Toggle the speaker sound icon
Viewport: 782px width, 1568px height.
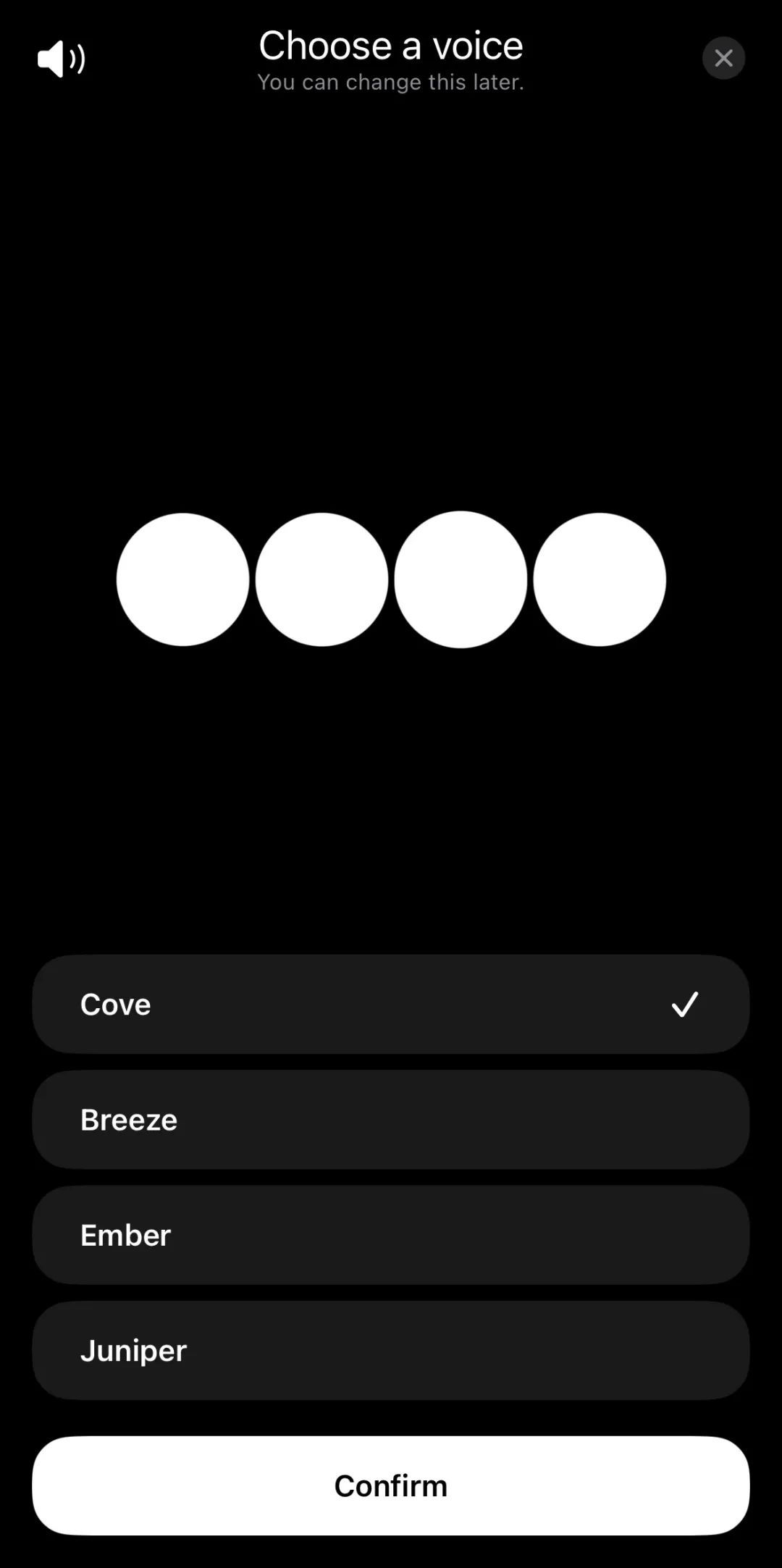(62, 58)
